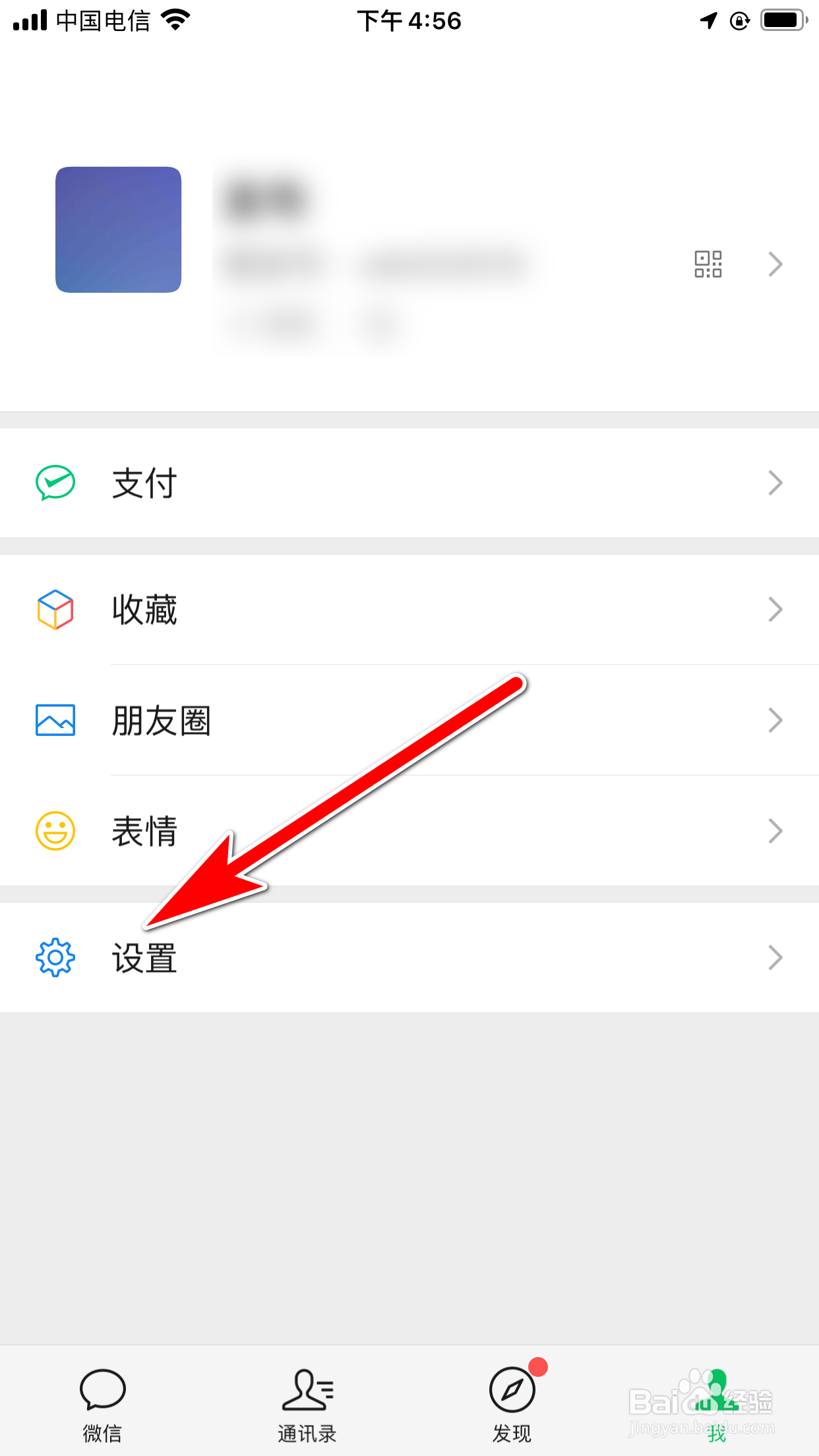Open the QR code icon next to profile
Viewport: 819px width, 1456px height.
(709, 263)
